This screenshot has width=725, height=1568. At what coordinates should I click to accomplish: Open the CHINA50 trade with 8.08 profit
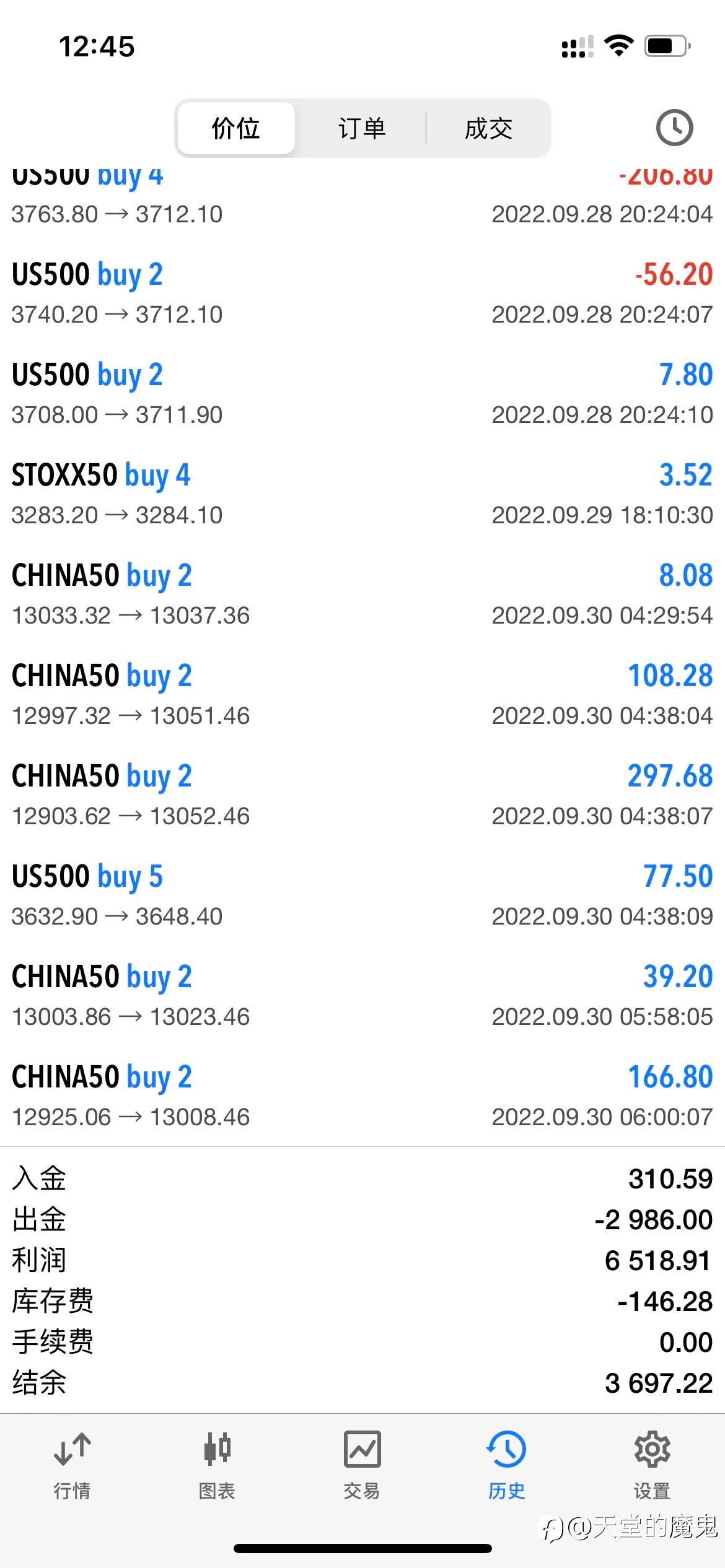click(x=362, y=595)
